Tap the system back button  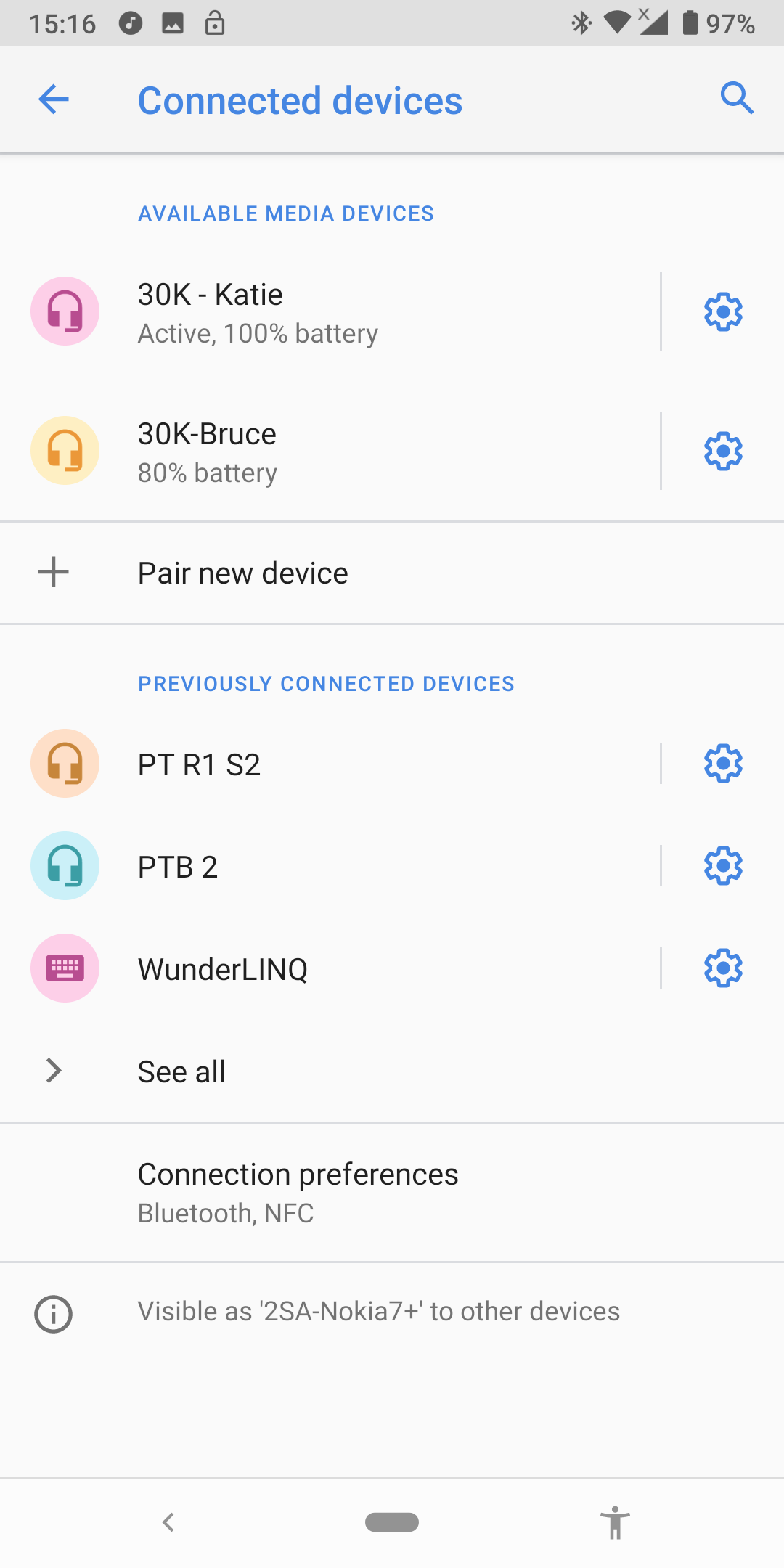pos(168,1522)
